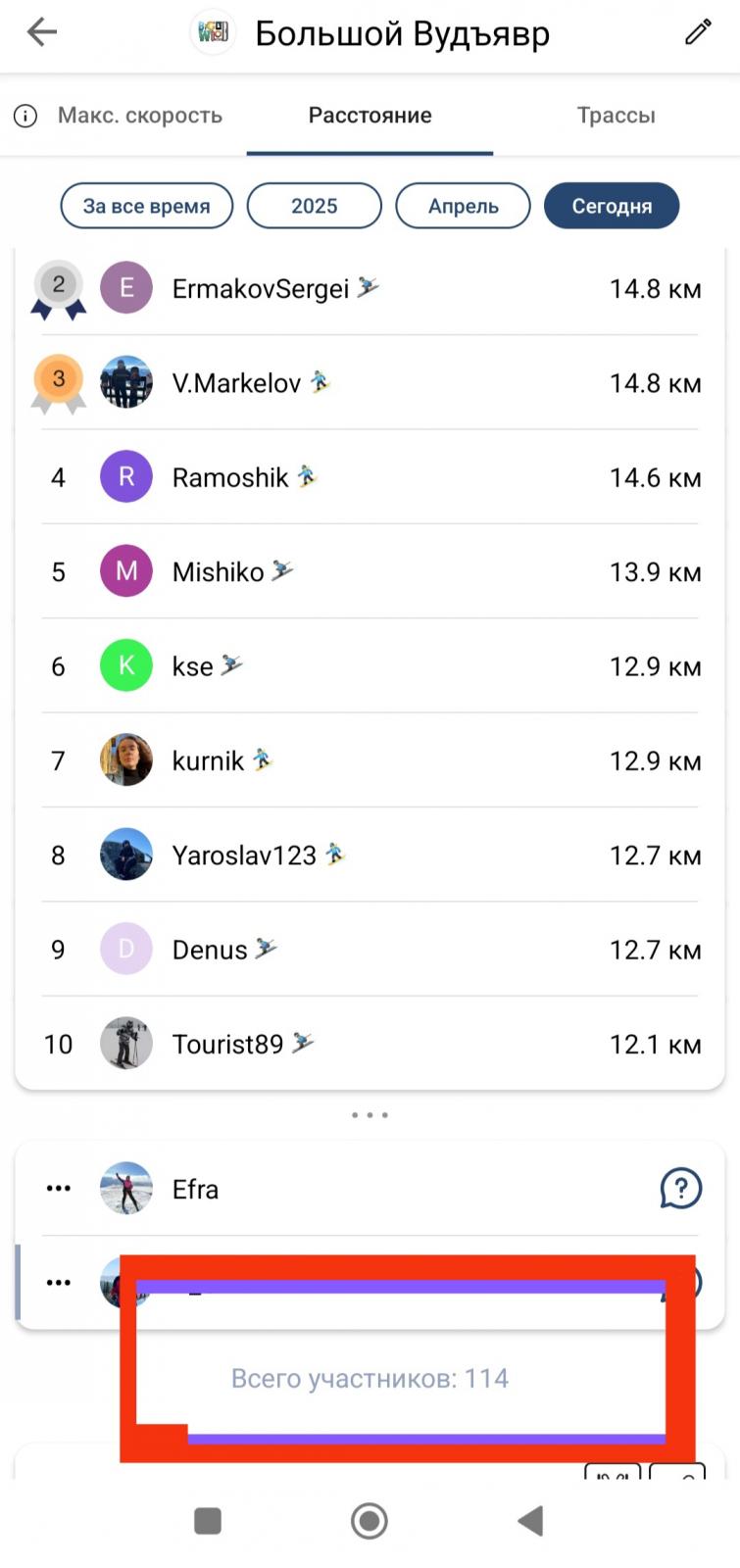The height and width of the screenshot is (1568, 740).
Task: Open ErmakovSergei's profile row
Action: pos(370,288)
